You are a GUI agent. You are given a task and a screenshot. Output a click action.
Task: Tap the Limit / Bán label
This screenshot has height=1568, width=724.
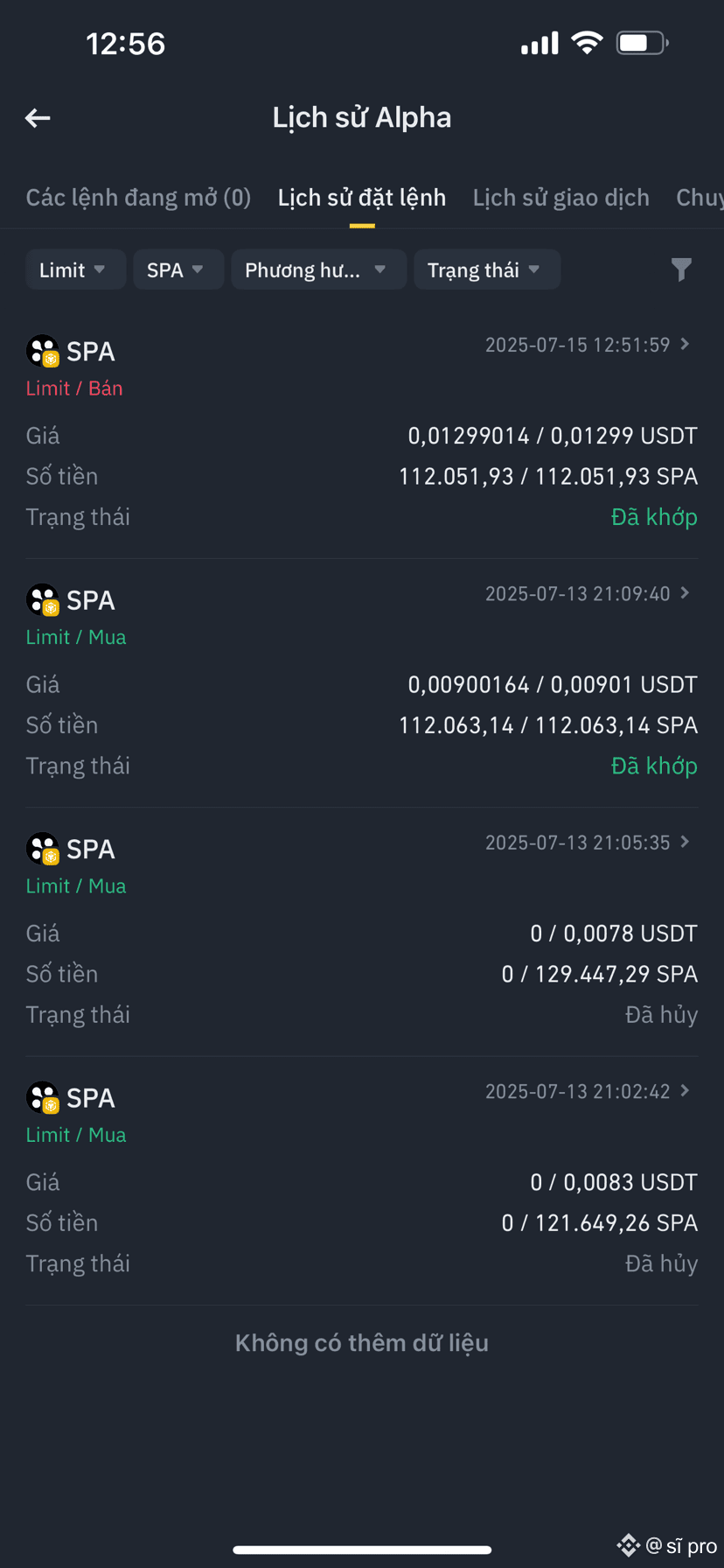74,388
